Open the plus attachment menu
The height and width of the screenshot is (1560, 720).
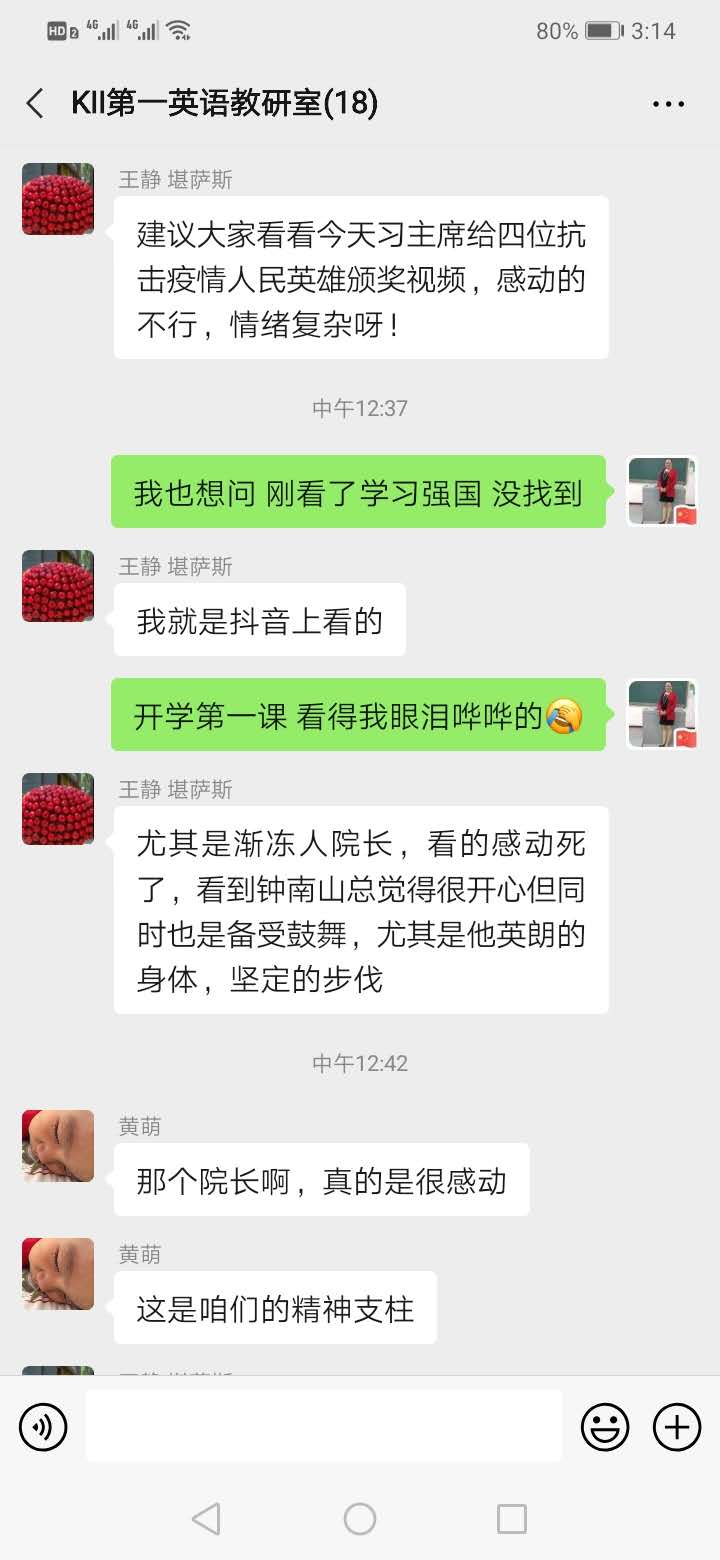pyautogui.click(x=677, y=1426)
